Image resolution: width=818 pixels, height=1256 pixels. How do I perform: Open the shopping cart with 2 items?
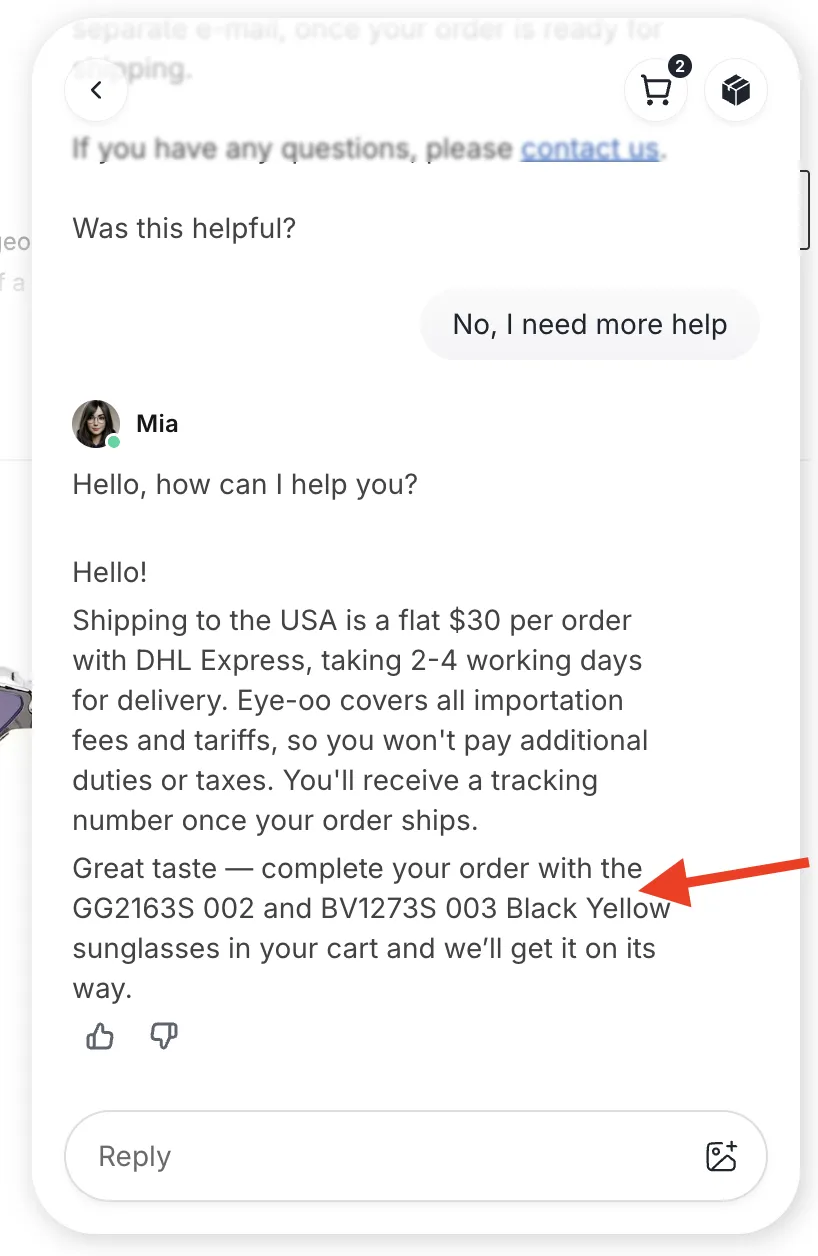(x=656, y=91)
